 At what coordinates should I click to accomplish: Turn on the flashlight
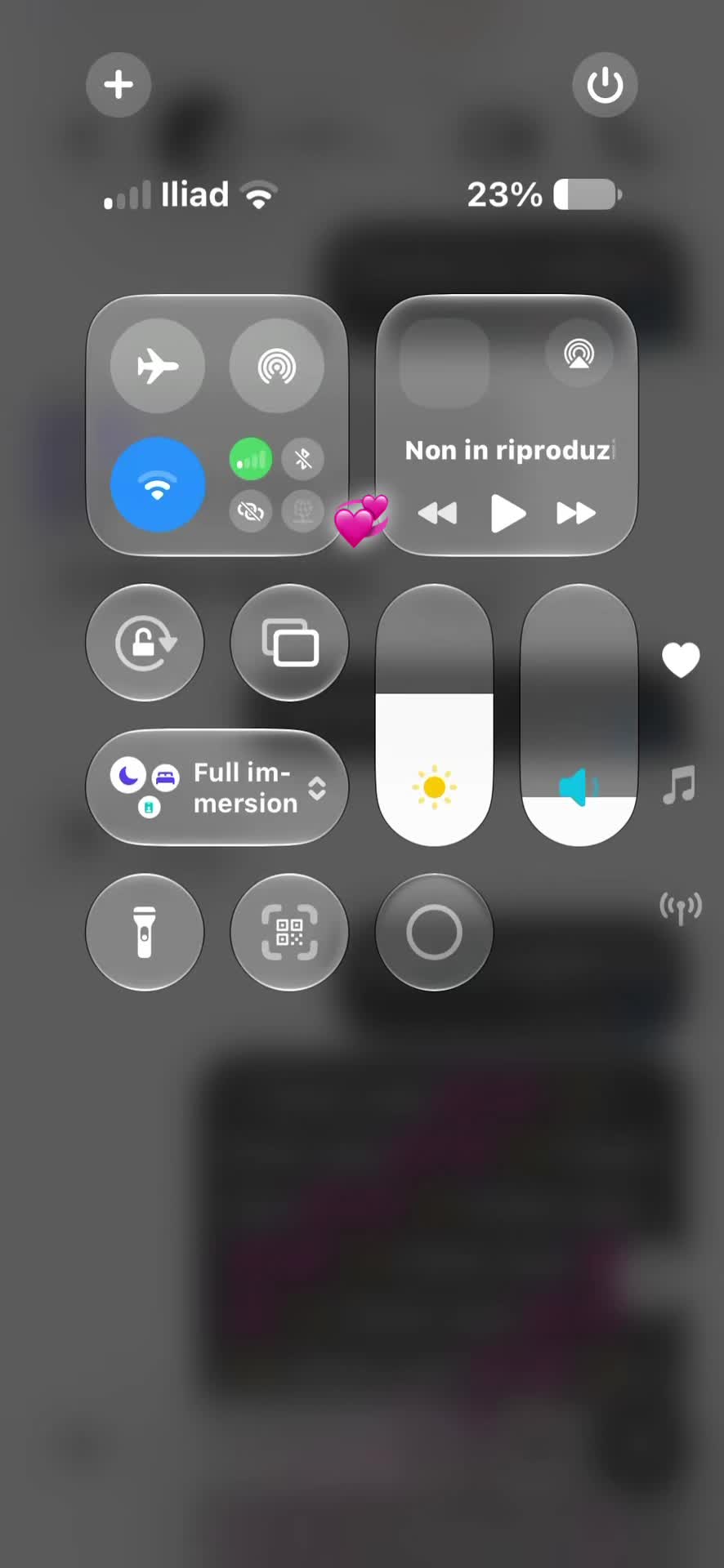pyautogui.click(x=145, y=932)
